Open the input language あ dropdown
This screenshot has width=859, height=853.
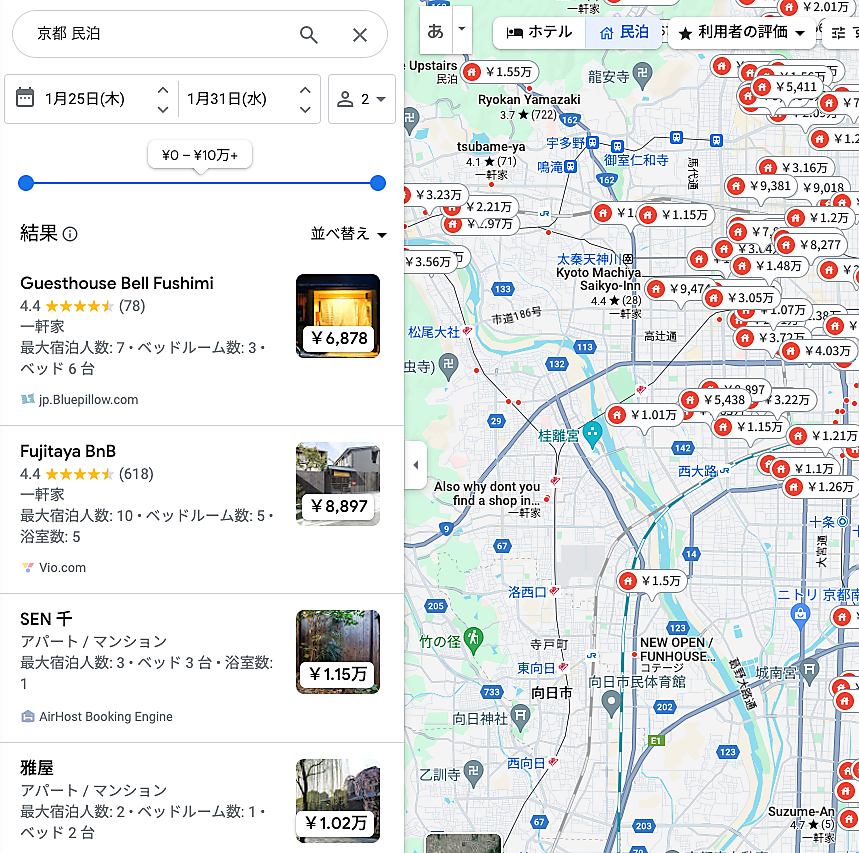click(x=461, y=30)
